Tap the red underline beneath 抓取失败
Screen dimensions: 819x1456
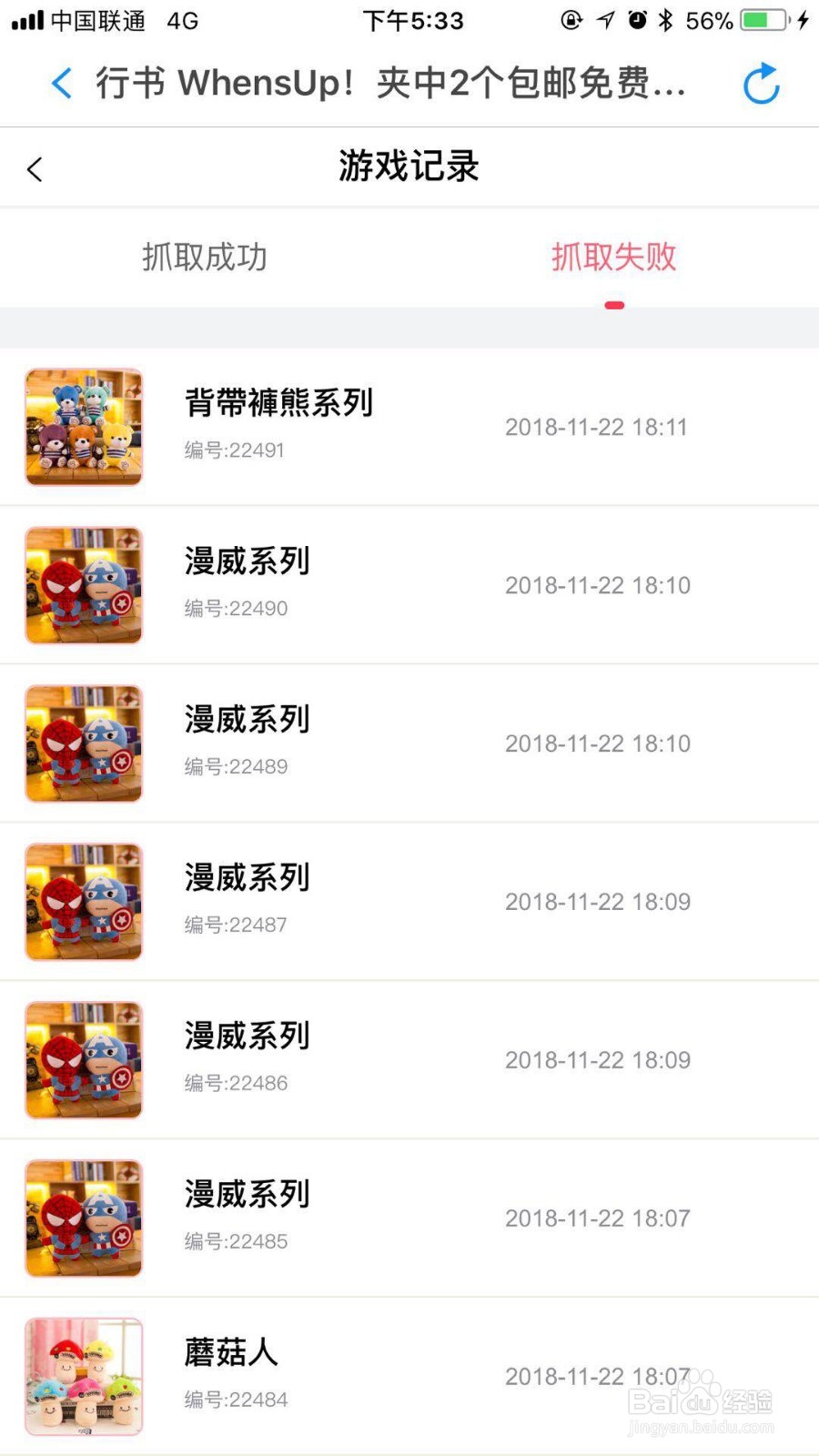614,305
